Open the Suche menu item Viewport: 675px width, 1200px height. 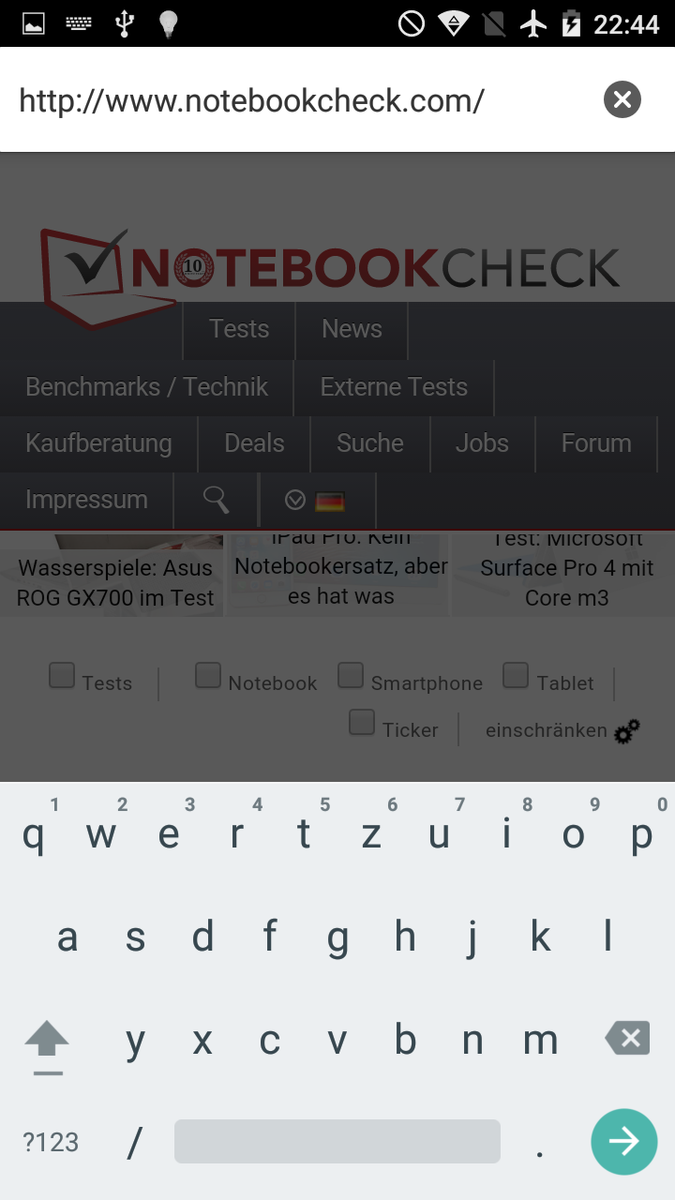[x=370, y=443]
